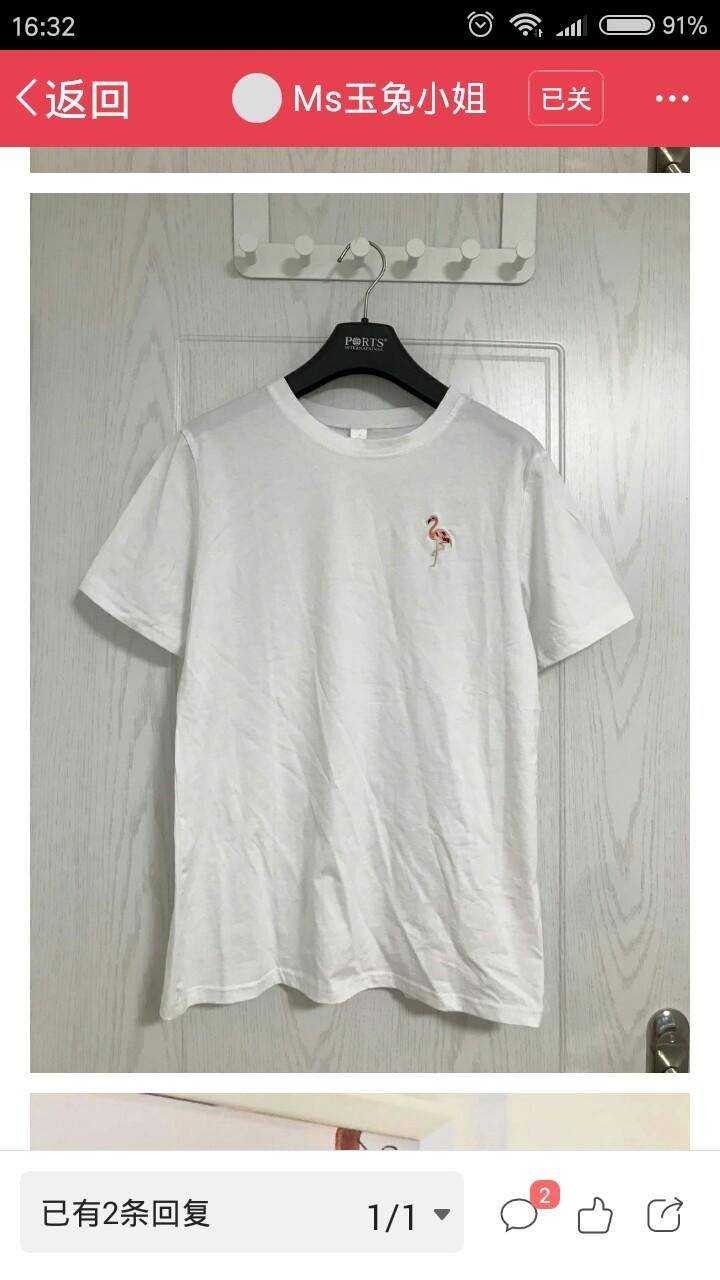
Task: Share this post
Action: point(665,1215)
